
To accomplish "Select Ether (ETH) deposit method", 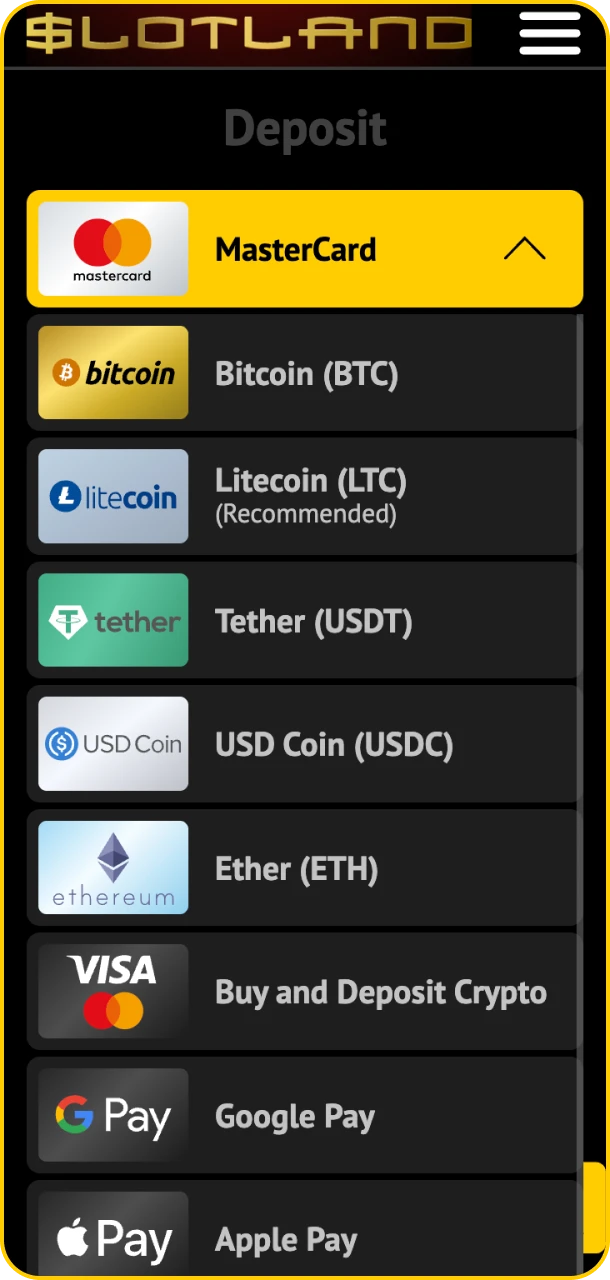I will 305,868.
